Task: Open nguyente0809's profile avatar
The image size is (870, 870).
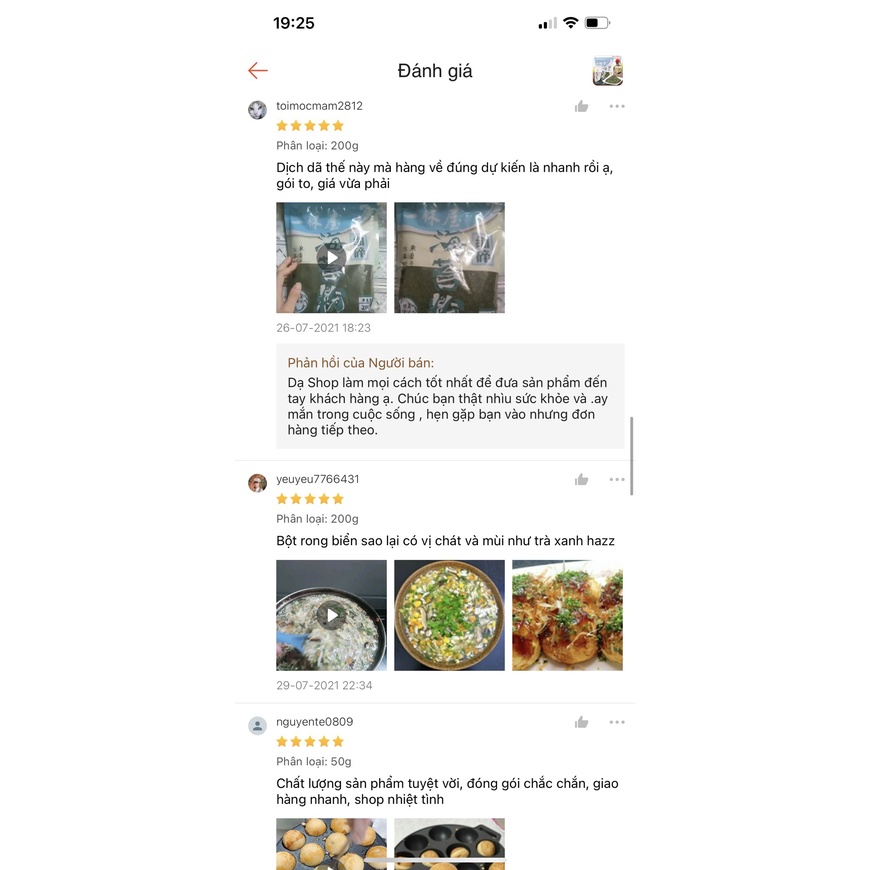Action: [x=257, y=726]
